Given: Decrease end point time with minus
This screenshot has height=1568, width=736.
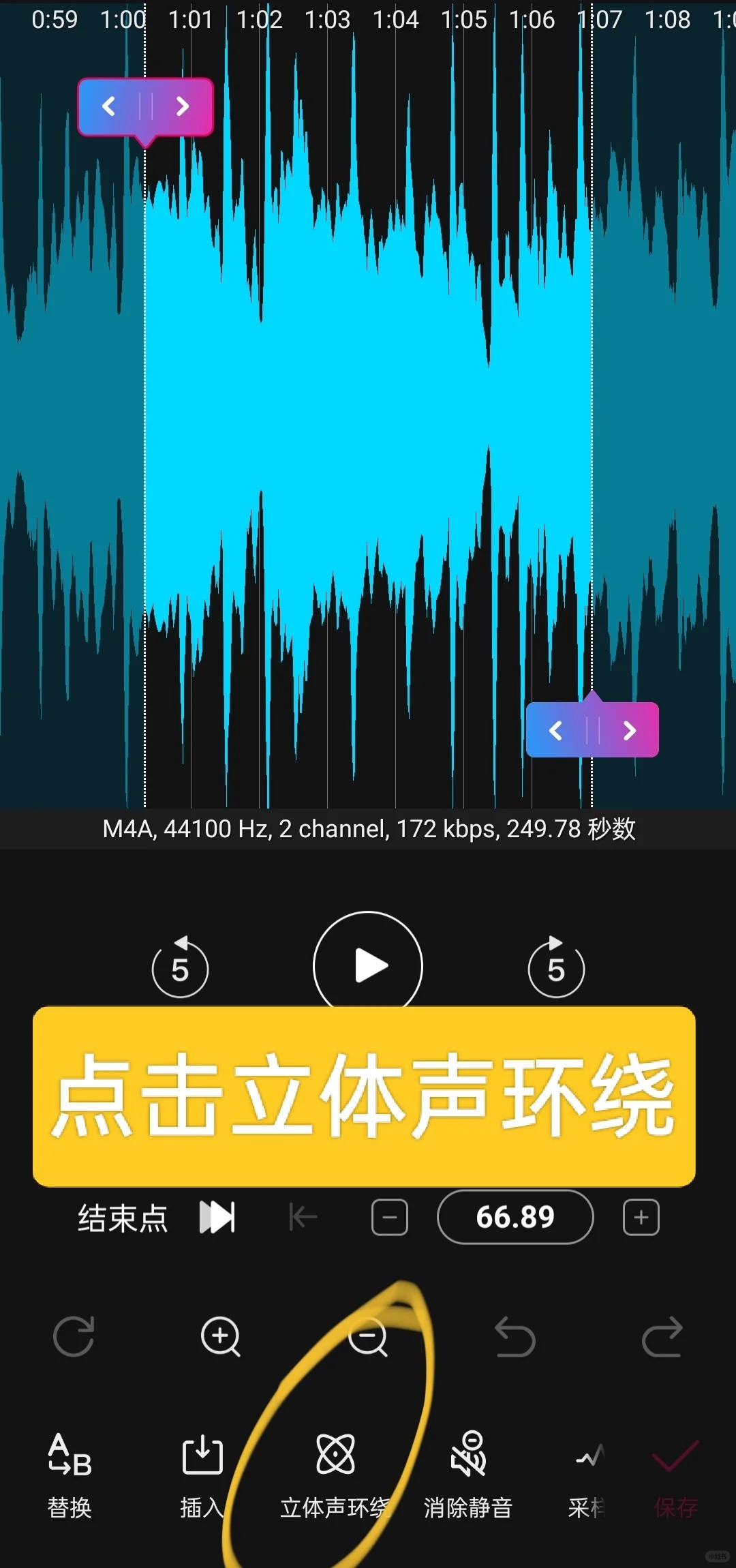Looking at the screenshot, I should (x=390, y=1218).
